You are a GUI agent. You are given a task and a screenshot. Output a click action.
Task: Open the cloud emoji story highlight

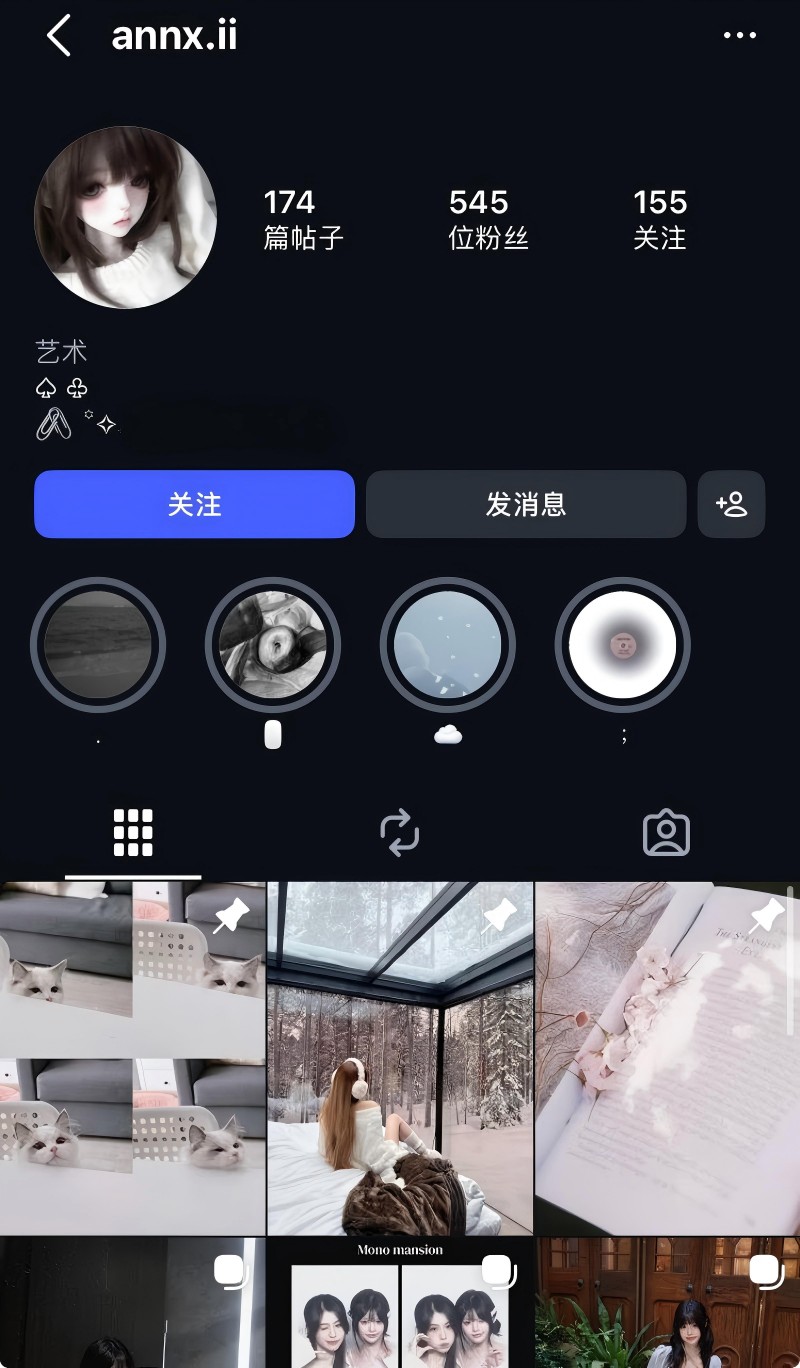[x=448, y=645]
